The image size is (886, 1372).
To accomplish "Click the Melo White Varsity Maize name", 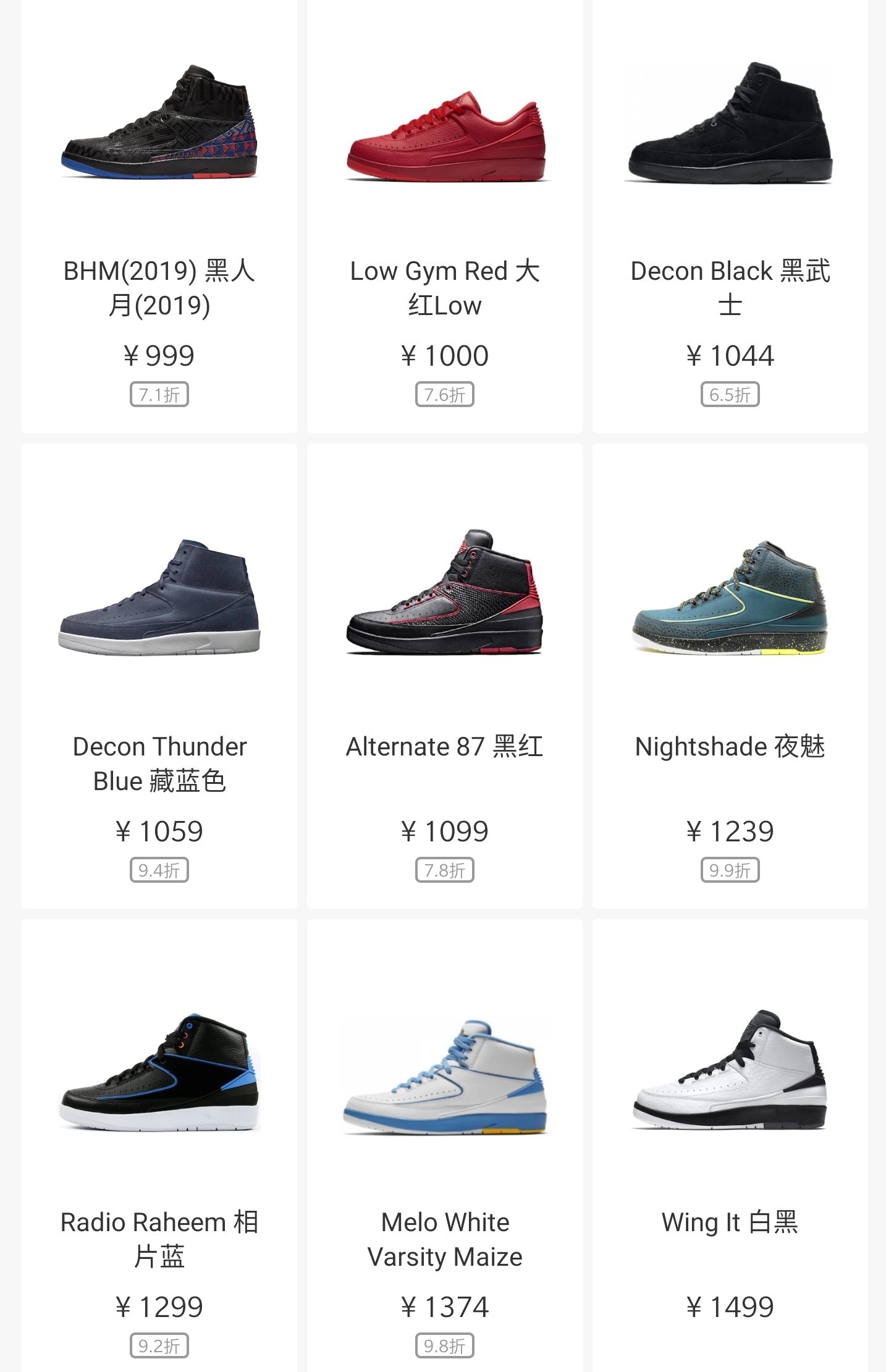I will click(444, 1239).
